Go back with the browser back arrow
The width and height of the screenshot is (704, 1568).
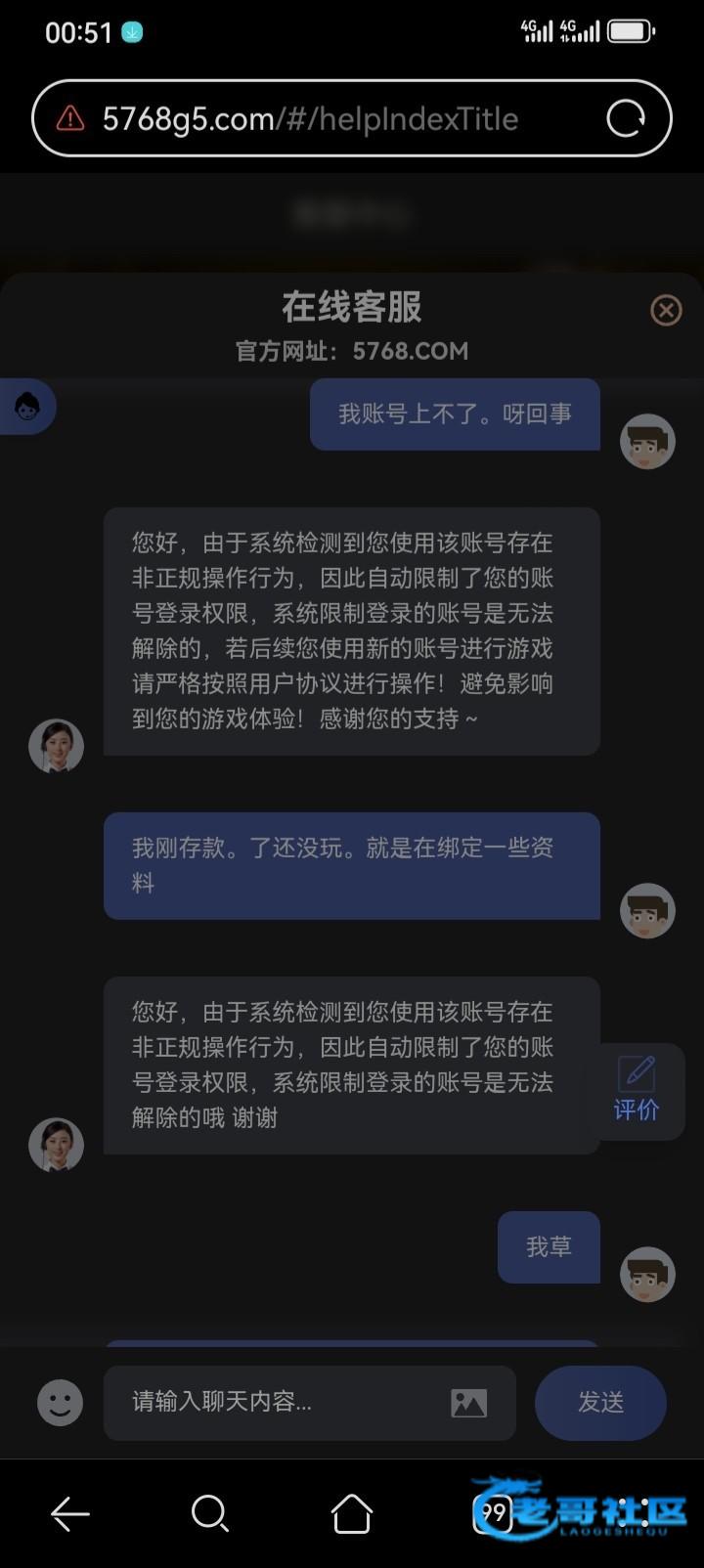pos(70,1514)
